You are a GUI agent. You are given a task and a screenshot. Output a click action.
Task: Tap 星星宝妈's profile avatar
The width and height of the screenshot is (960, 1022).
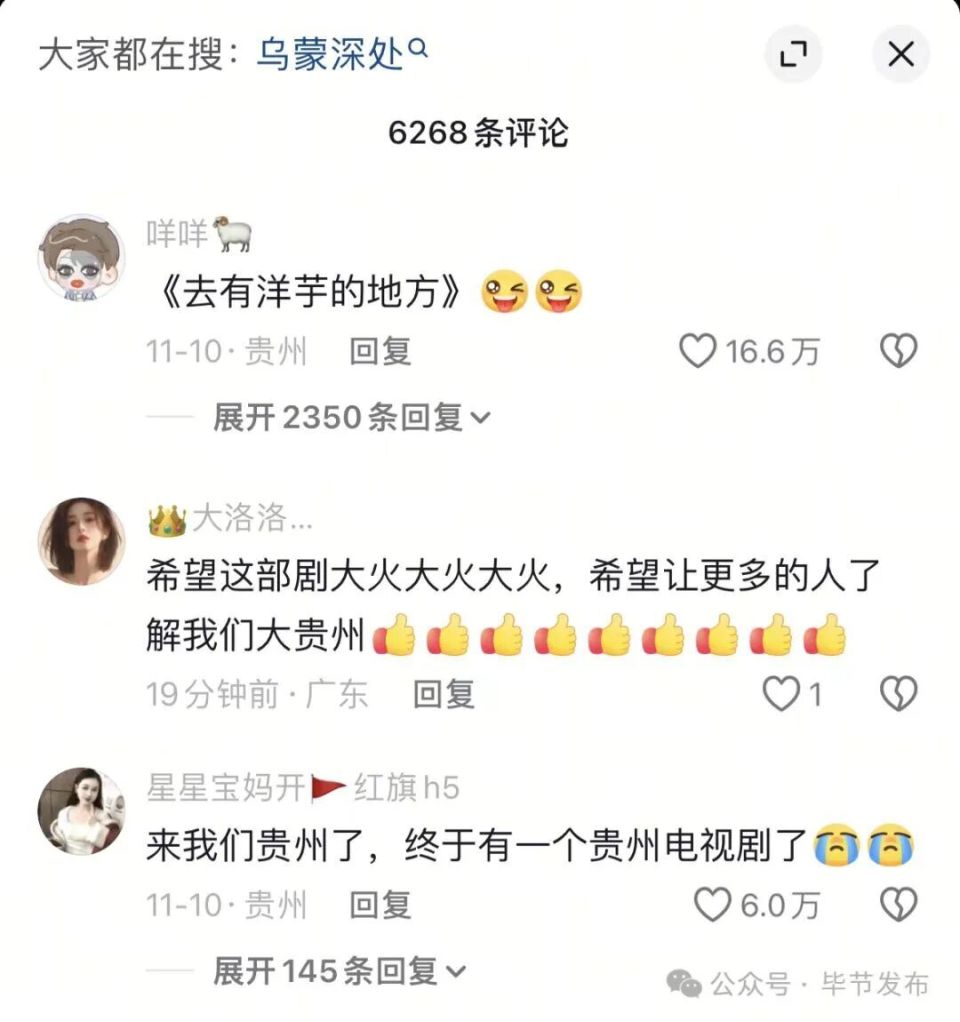[x=83, y=810]
